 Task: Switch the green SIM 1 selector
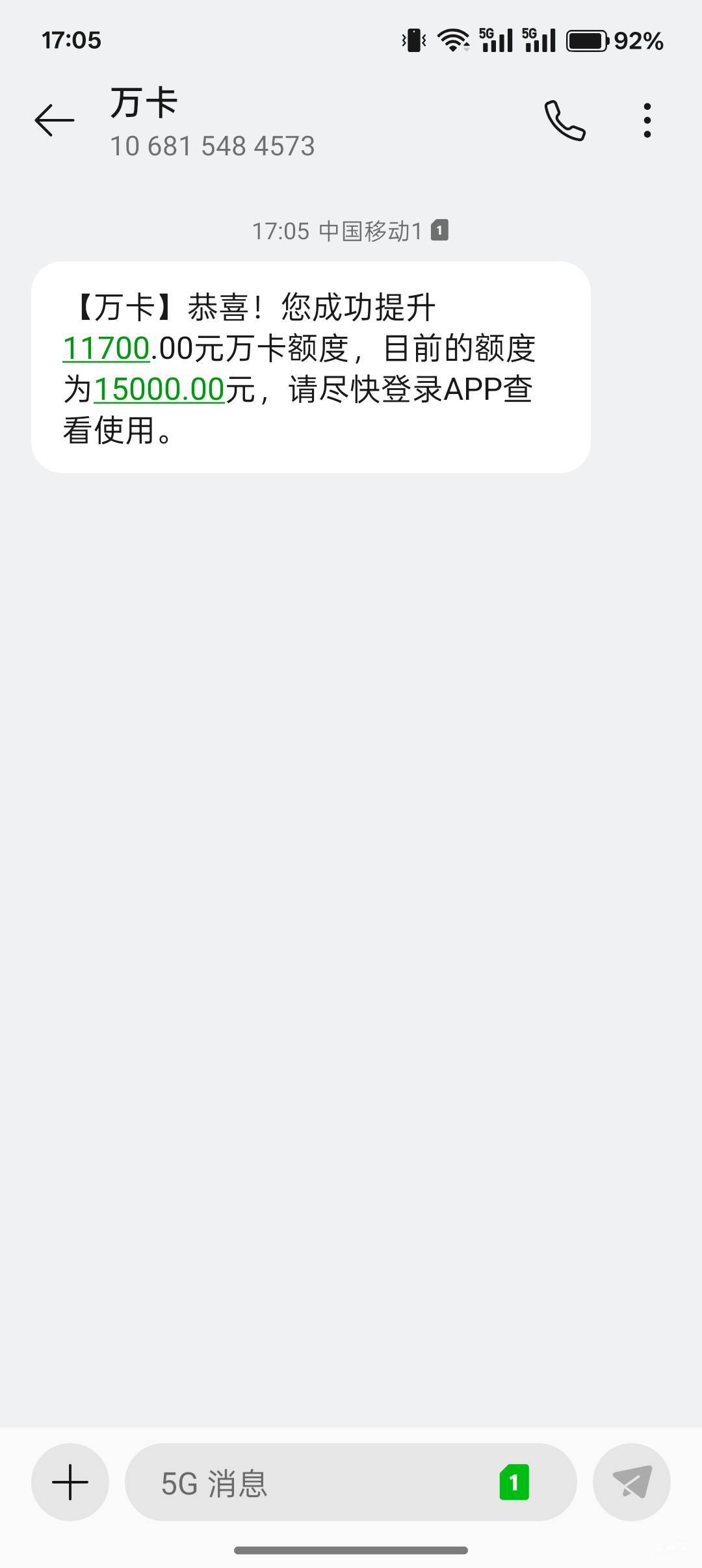(514, 1482)
